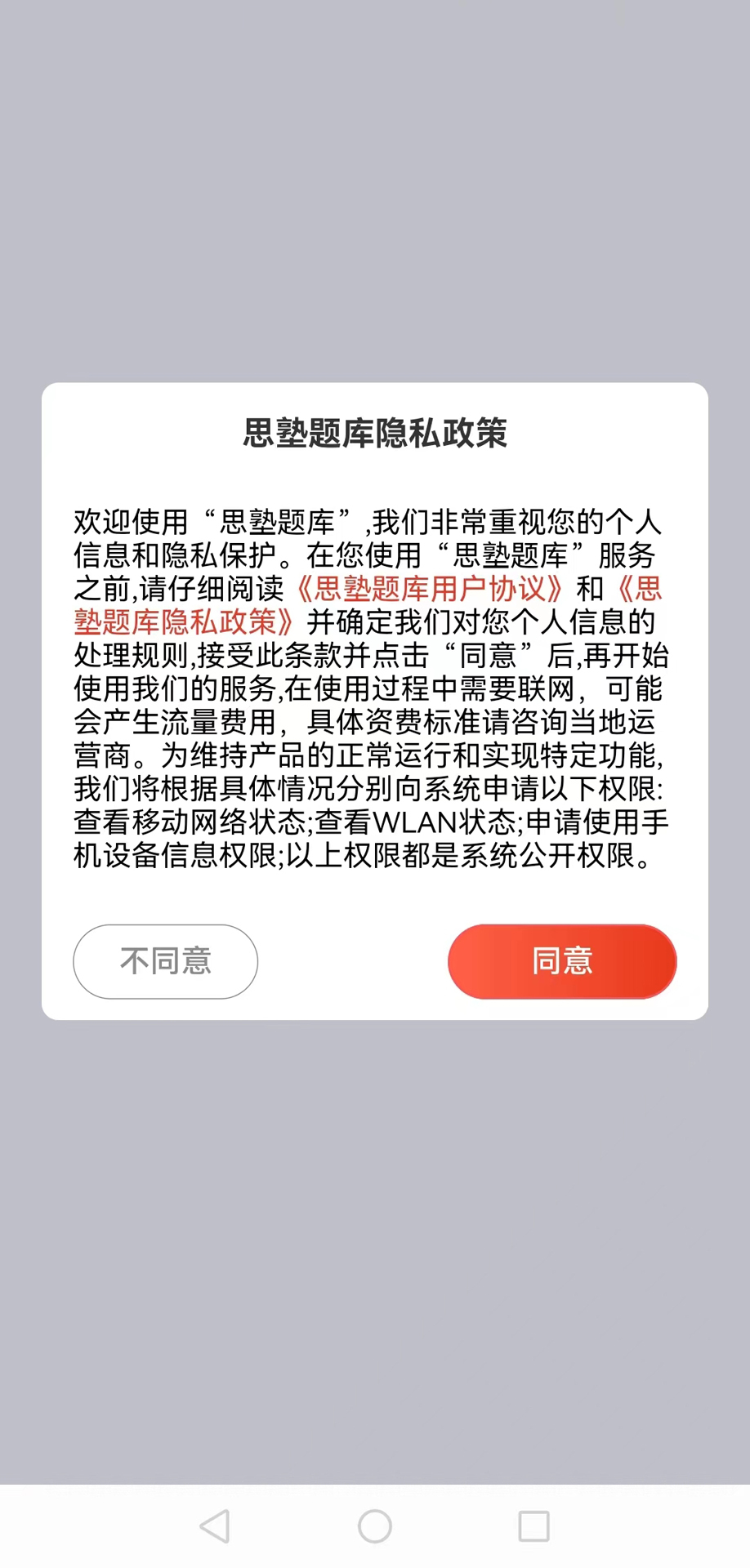Dismiss the consent dialog via 不同意
Screen dimensions: 750x1568
tap(165, 961)
